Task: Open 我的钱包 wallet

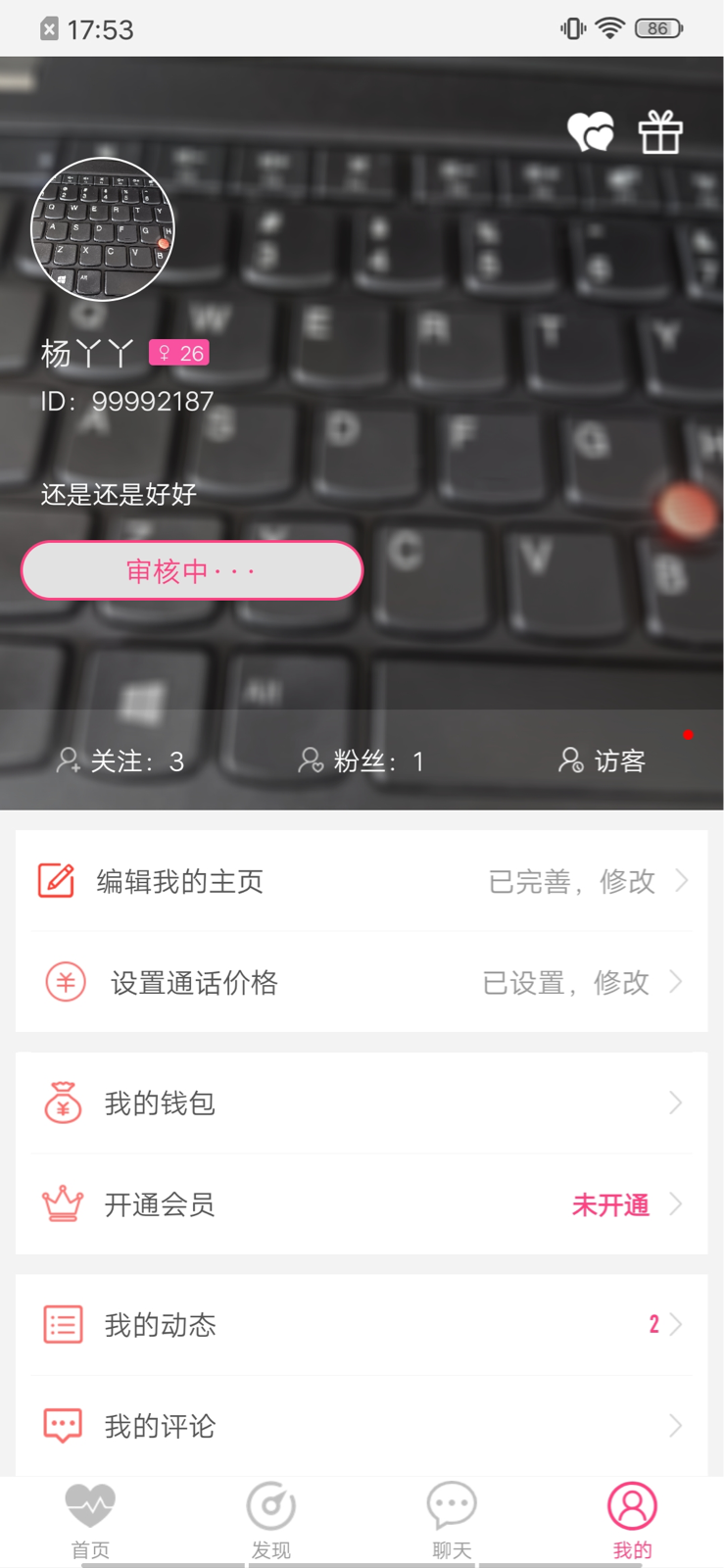Action: tap(362, 1103)
